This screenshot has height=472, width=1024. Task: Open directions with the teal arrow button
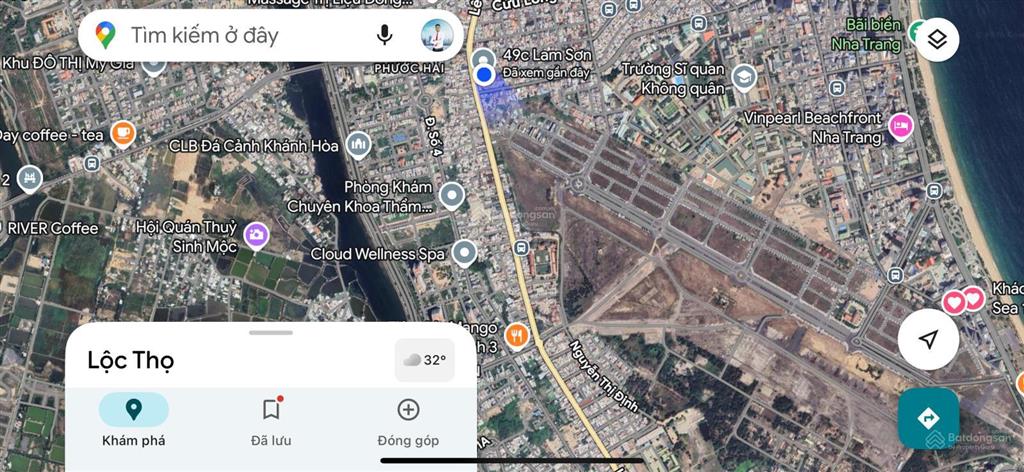click(928, 417)
